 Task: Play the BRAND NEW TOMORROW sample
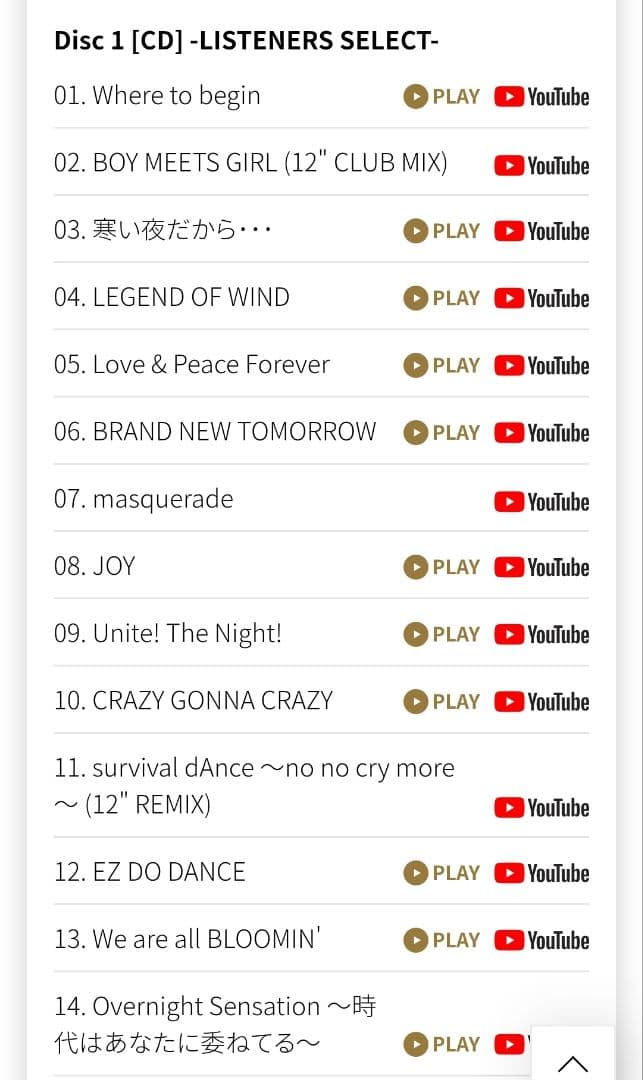[x=442, y=432]
